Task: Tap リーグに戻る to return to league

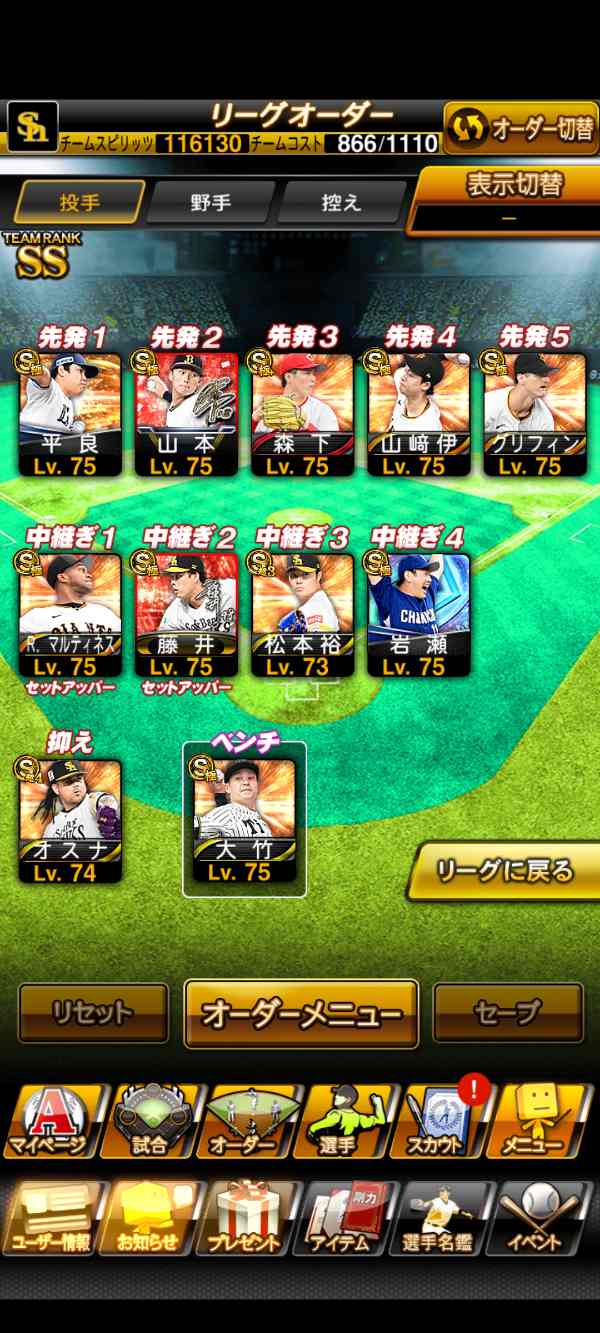Action: pos(505,871)
